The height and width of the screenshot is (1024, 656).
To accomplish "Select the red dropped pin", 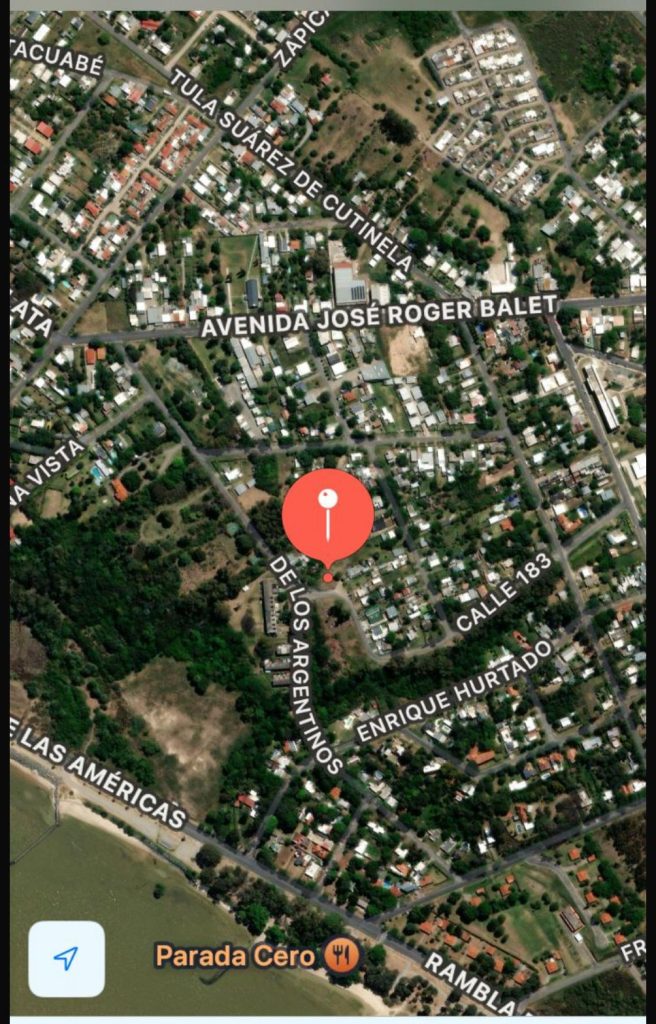I will (328, 520).
